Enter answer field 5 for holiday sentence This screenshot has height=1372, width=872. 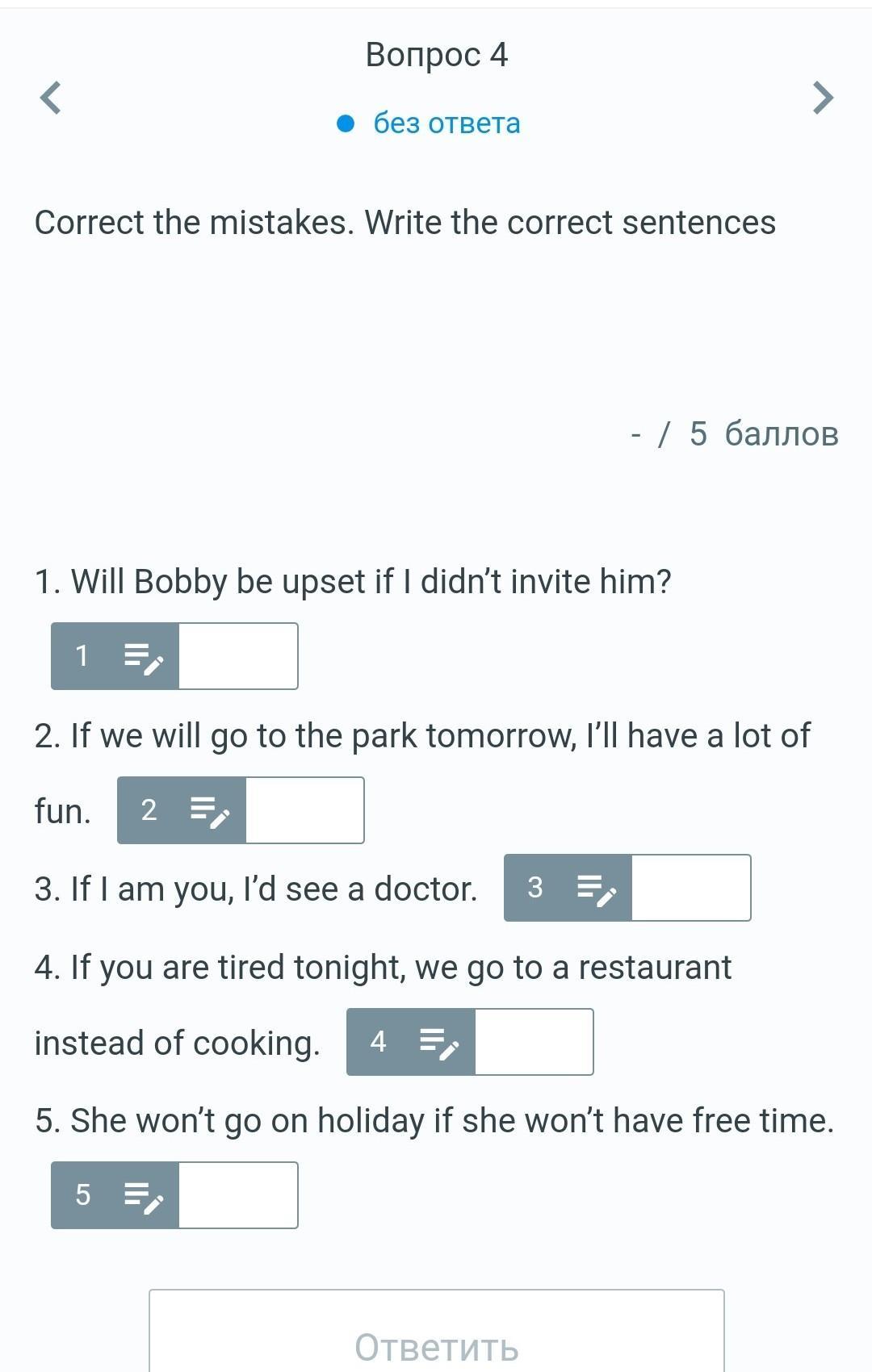point(237,1195)
